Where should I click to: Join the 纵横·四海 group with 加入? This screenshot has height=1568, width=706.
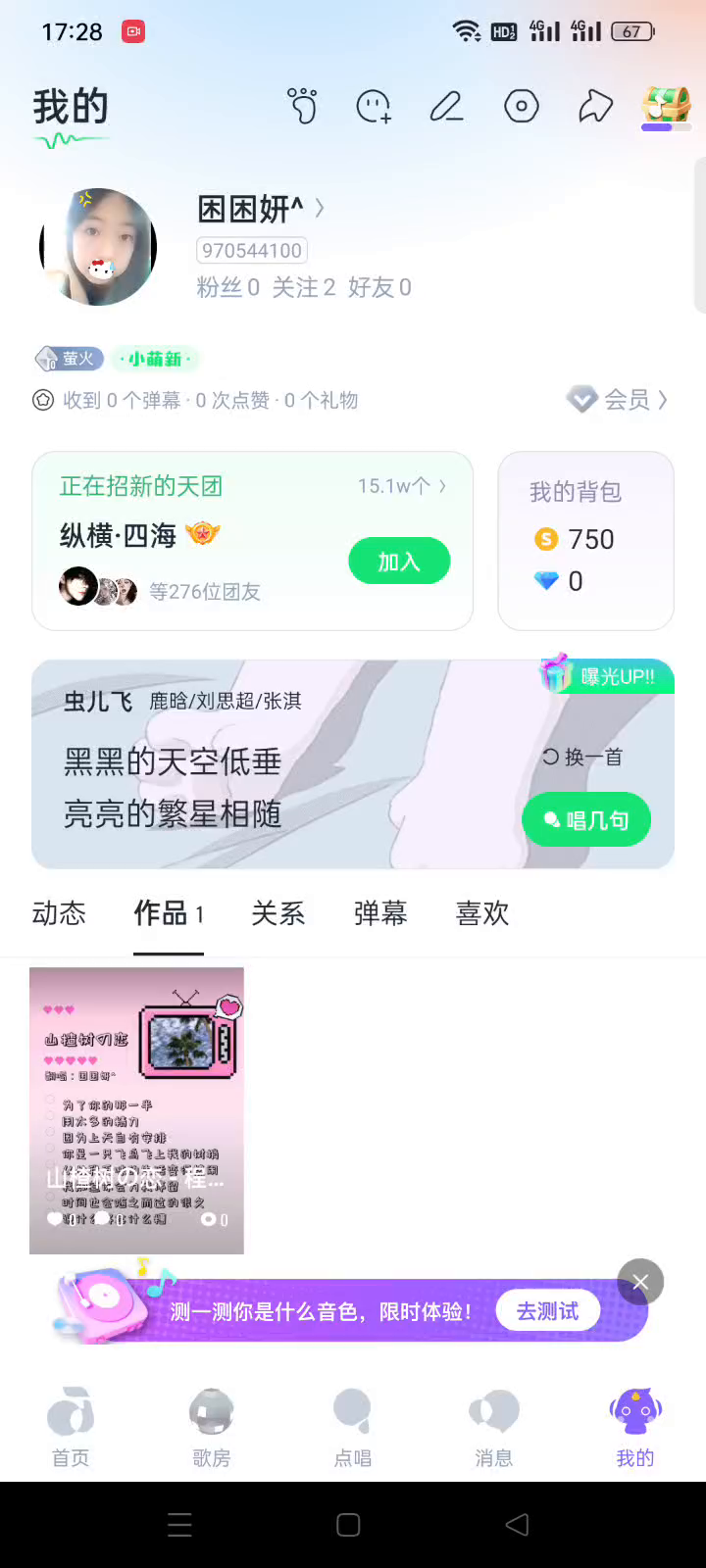click(x=399, y=562)
